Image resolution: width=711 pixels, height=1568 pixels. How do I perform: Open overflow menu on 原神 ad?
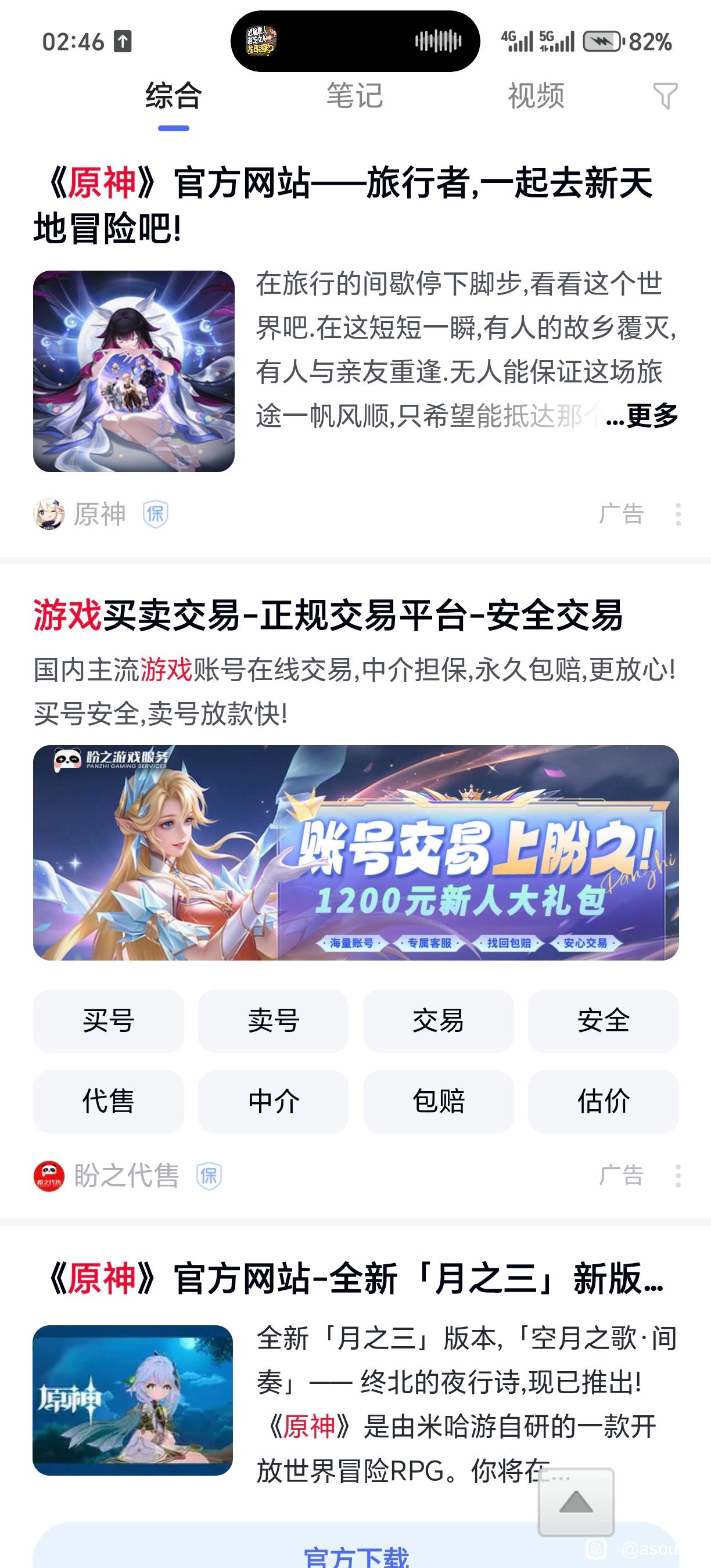(x=678, y=515)
